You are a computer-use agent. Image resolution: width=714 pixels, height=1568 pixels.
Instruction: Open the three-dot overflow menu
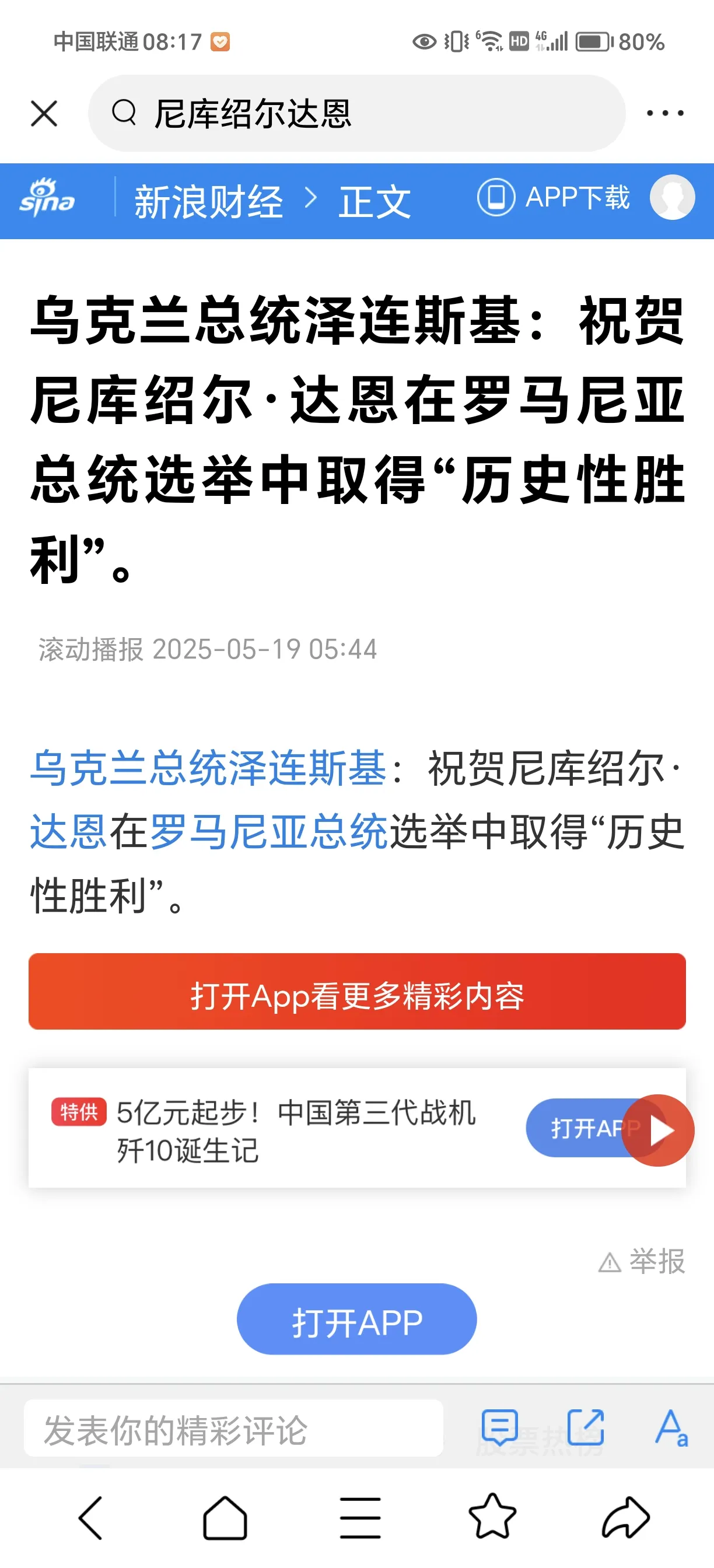(x=664, y=113)
